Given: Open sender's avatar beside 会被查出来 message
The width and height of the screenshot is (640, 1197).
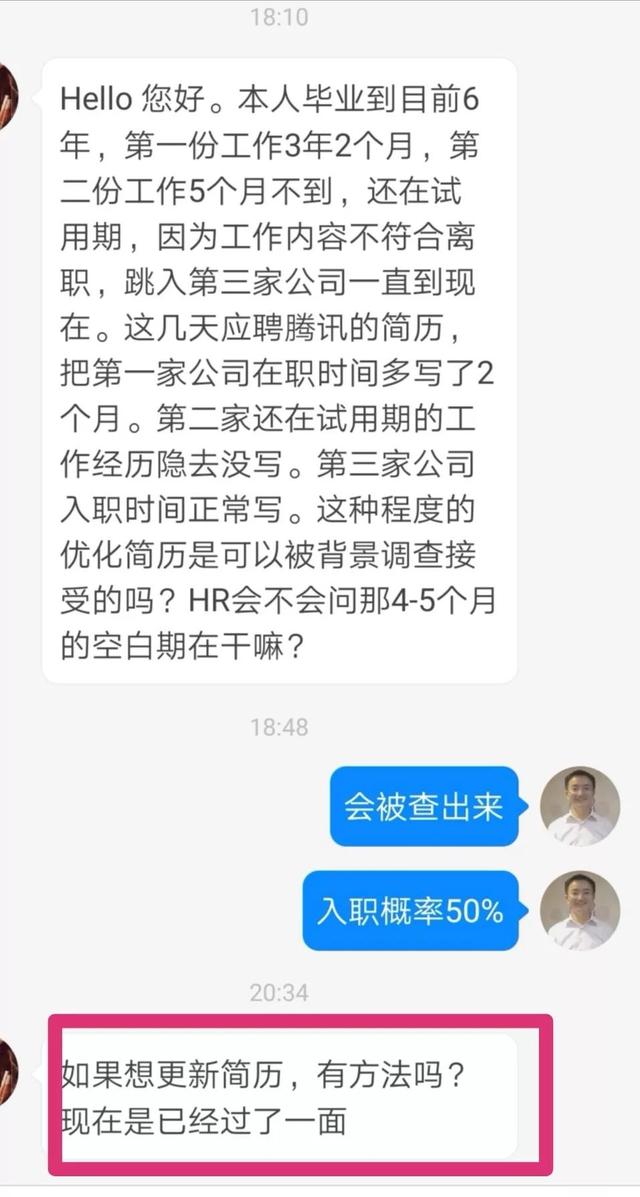Looking at the screenshot, I should (580, 806).
